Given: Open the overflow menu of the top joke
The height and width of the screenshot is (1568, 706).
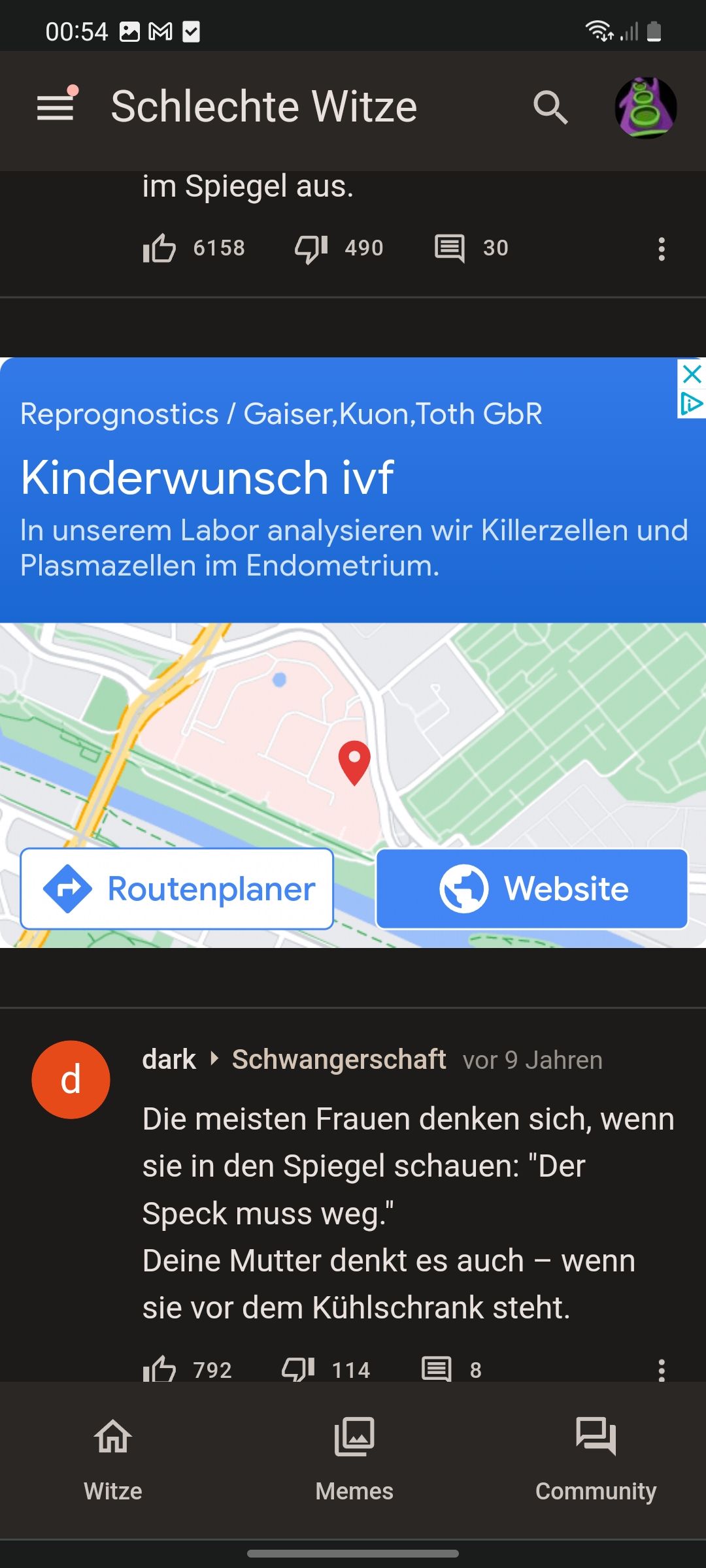Looking at the screenshot, I should pyautogui.click(x=662, y=249).
